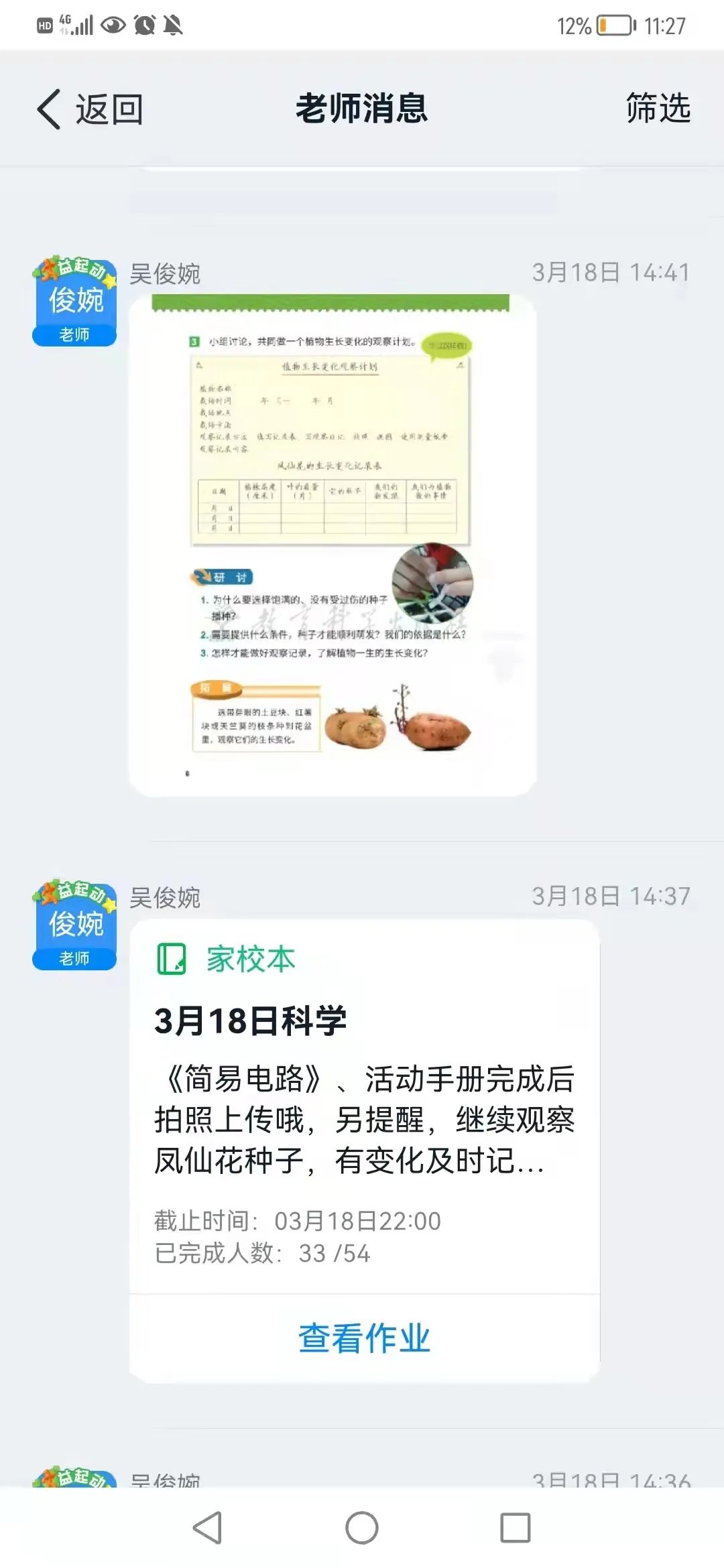724x1568 pixels.
Task: Tap the system back navigation button
Action: click(x=207, y=1527)
